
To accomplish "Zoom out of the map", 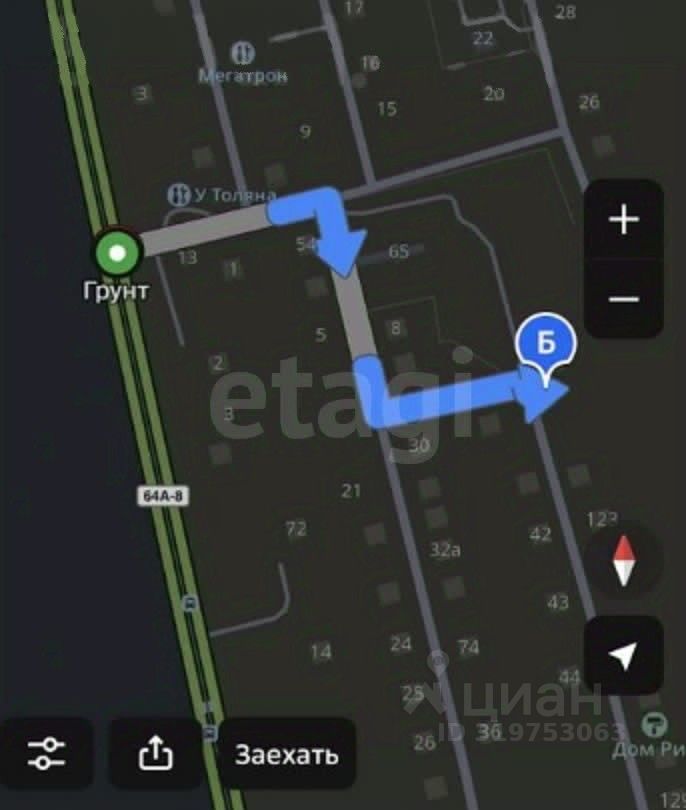I will [624, 299].
